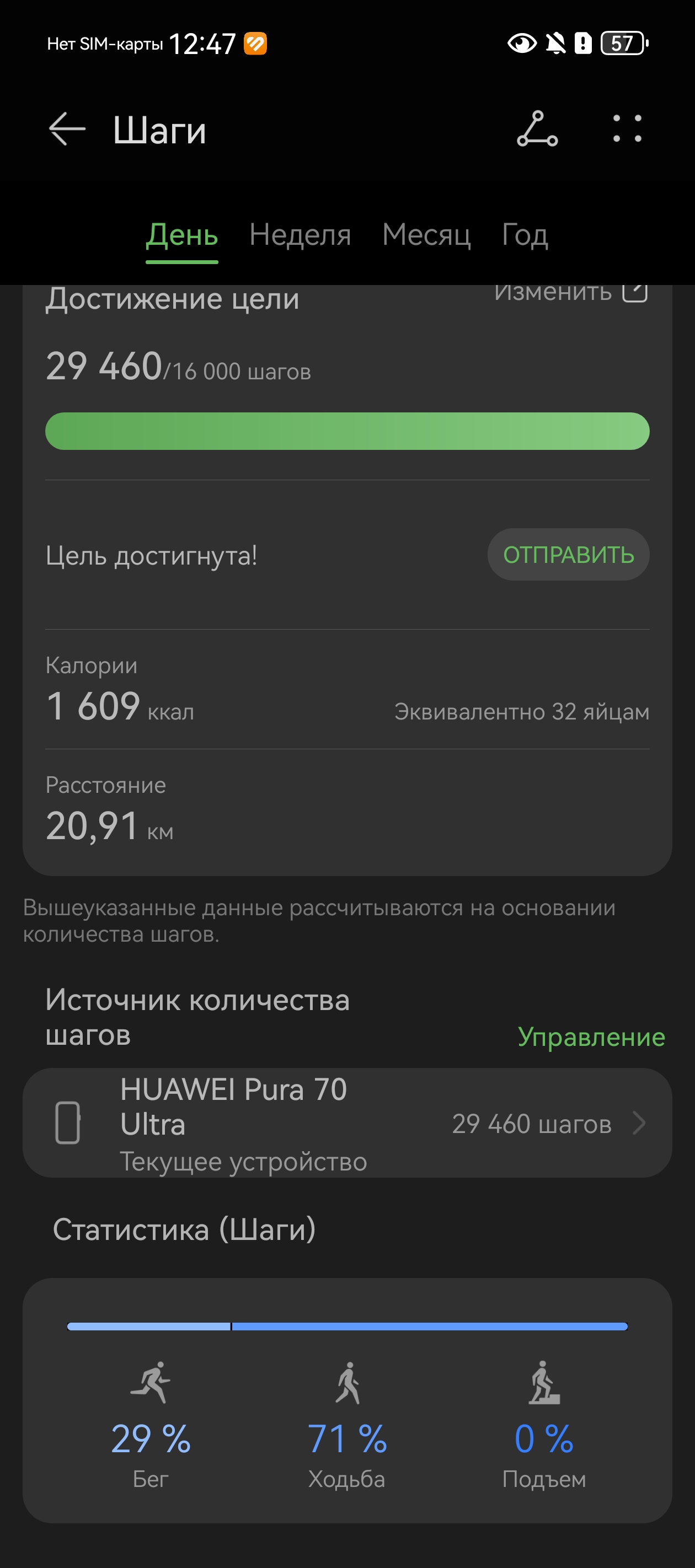Open Управление for step sources
695x1568 pixels.
[x=591, y=1037]
